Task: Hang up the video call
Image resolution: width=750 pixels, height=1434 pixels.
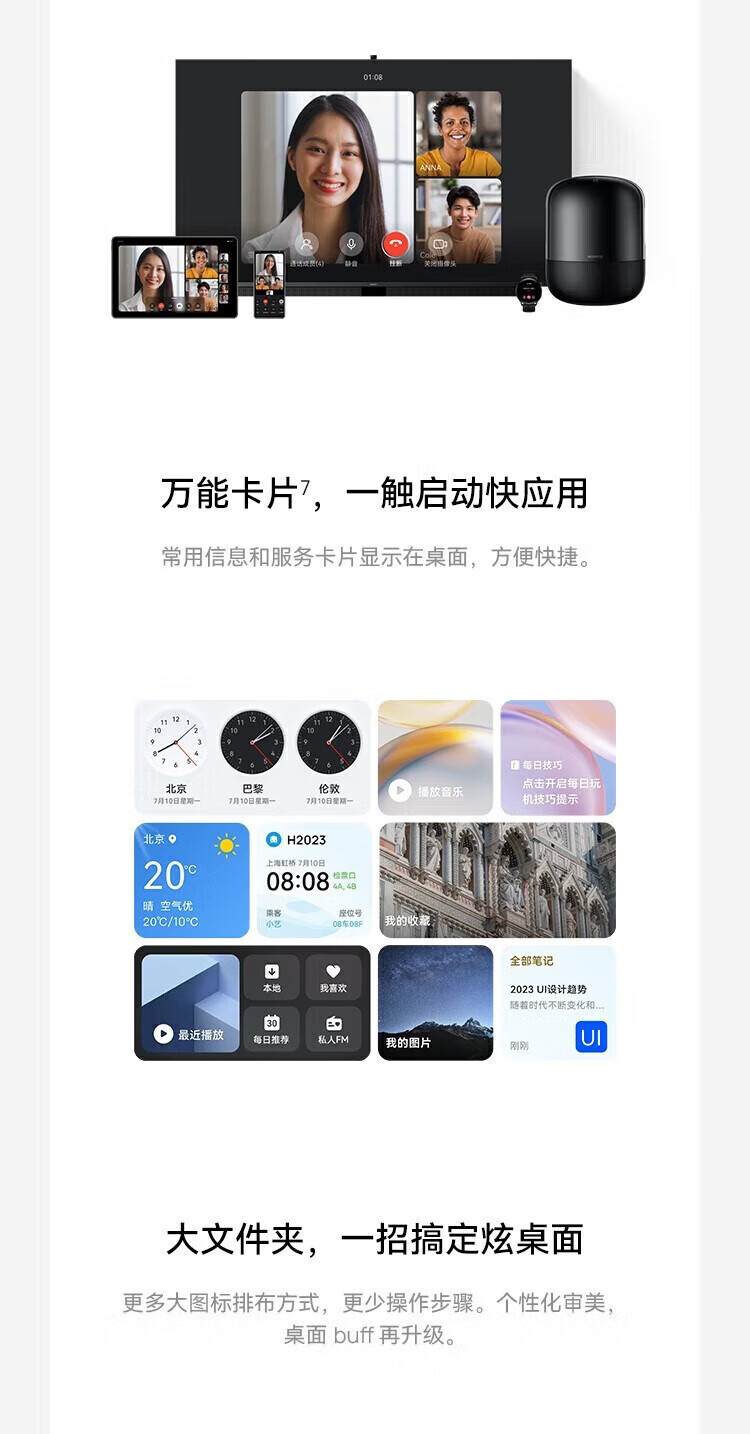Action: click(394, 244)
